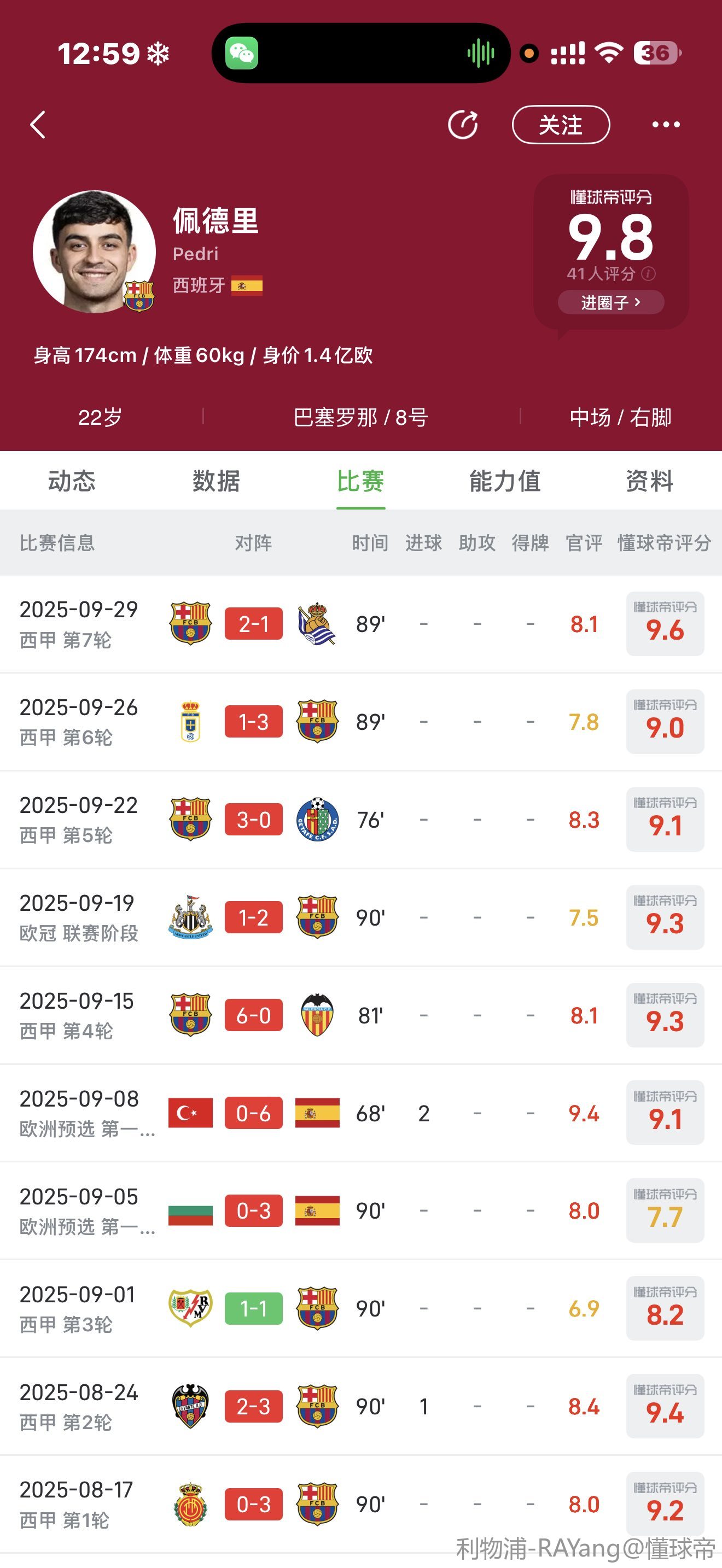Image resolution: width=722 pixels, height=1568 pixels.
Task: Follow Pedri with the 关注 button
Action: (x=561, y=125)
